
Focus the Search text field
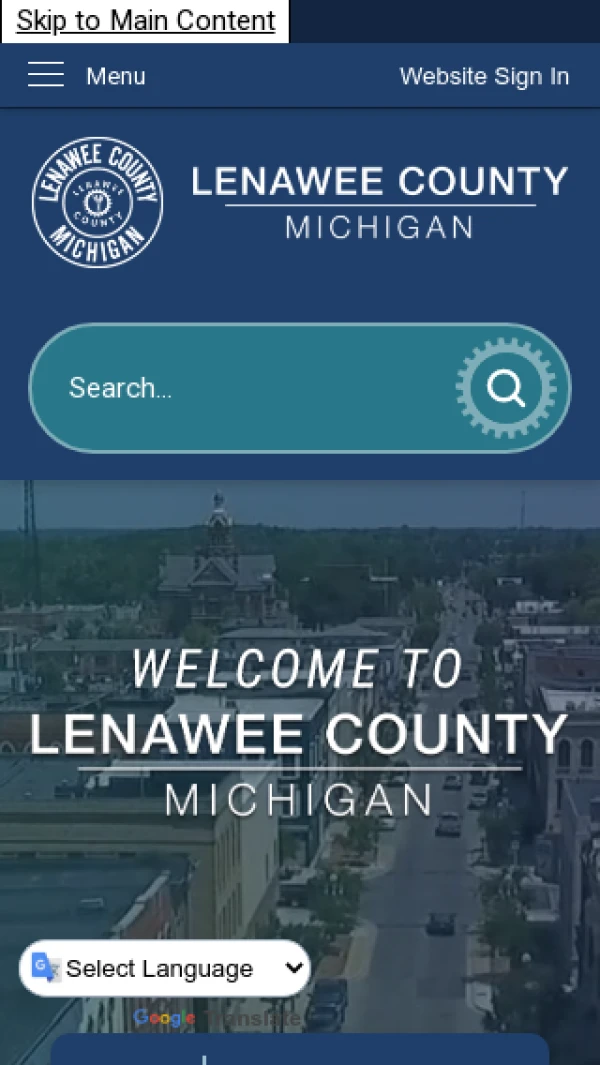click(x=250, y=388)
